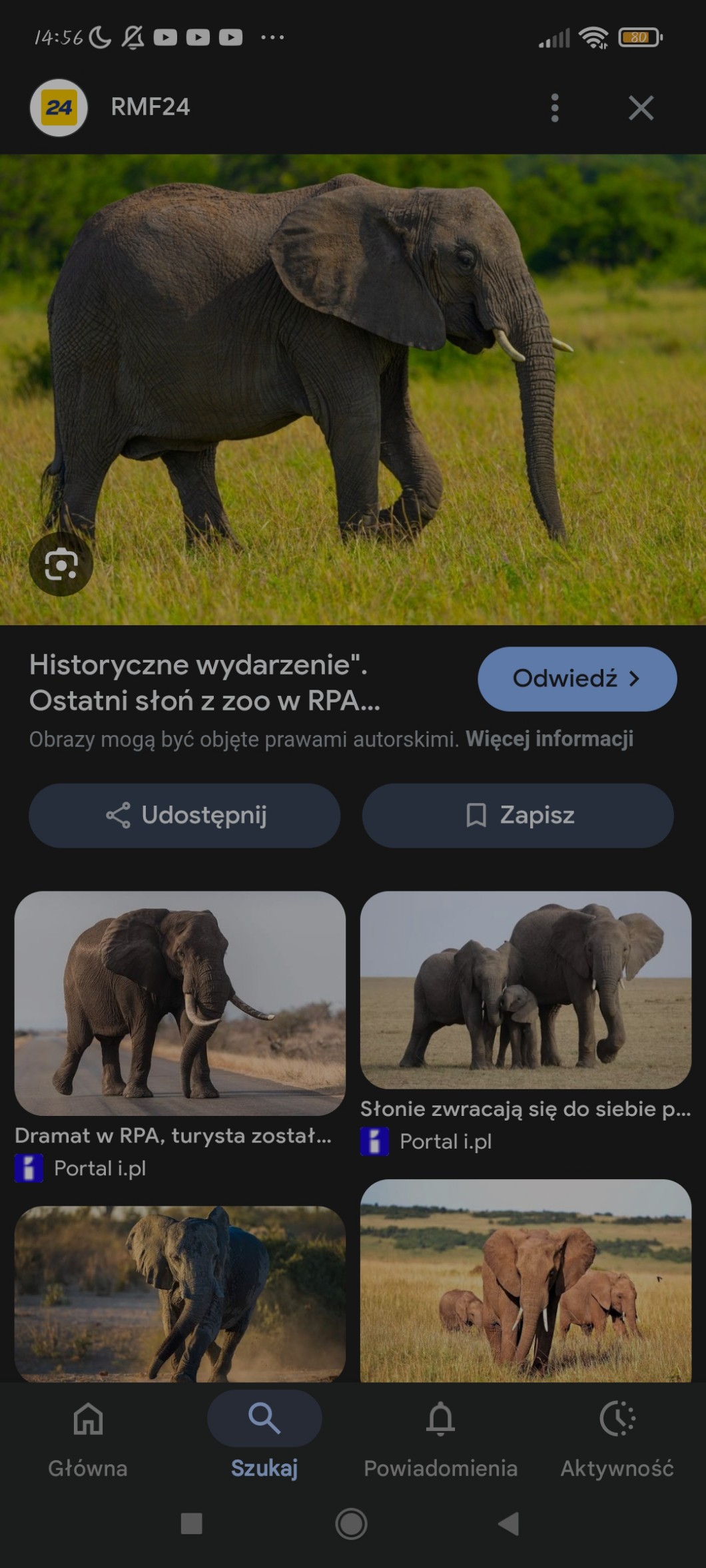The image size is (706, 1568).
Task: Save the image with Zapisz
Action: click(x=518, y=815)
